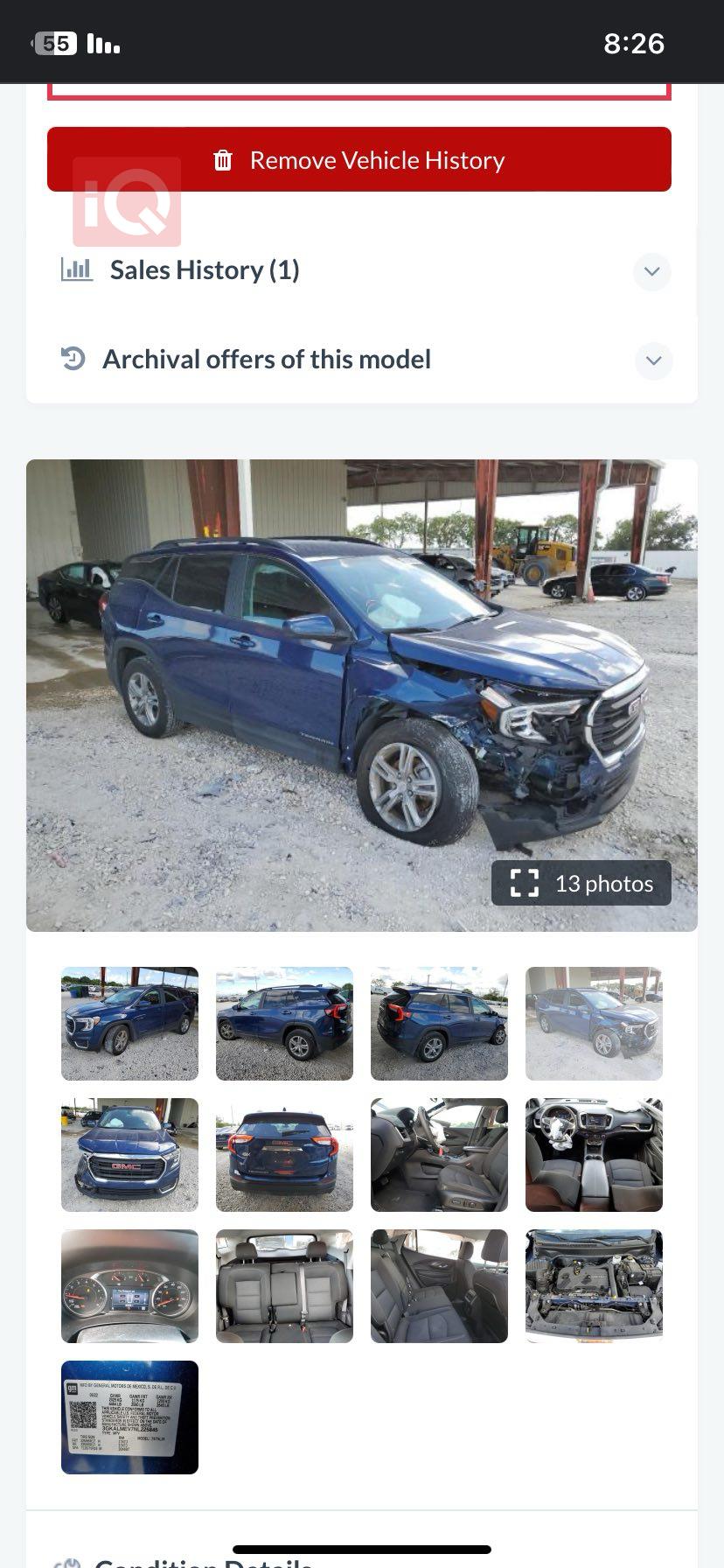View the driver seat interior thumbnail
724x1568 pixels.
439,1154
